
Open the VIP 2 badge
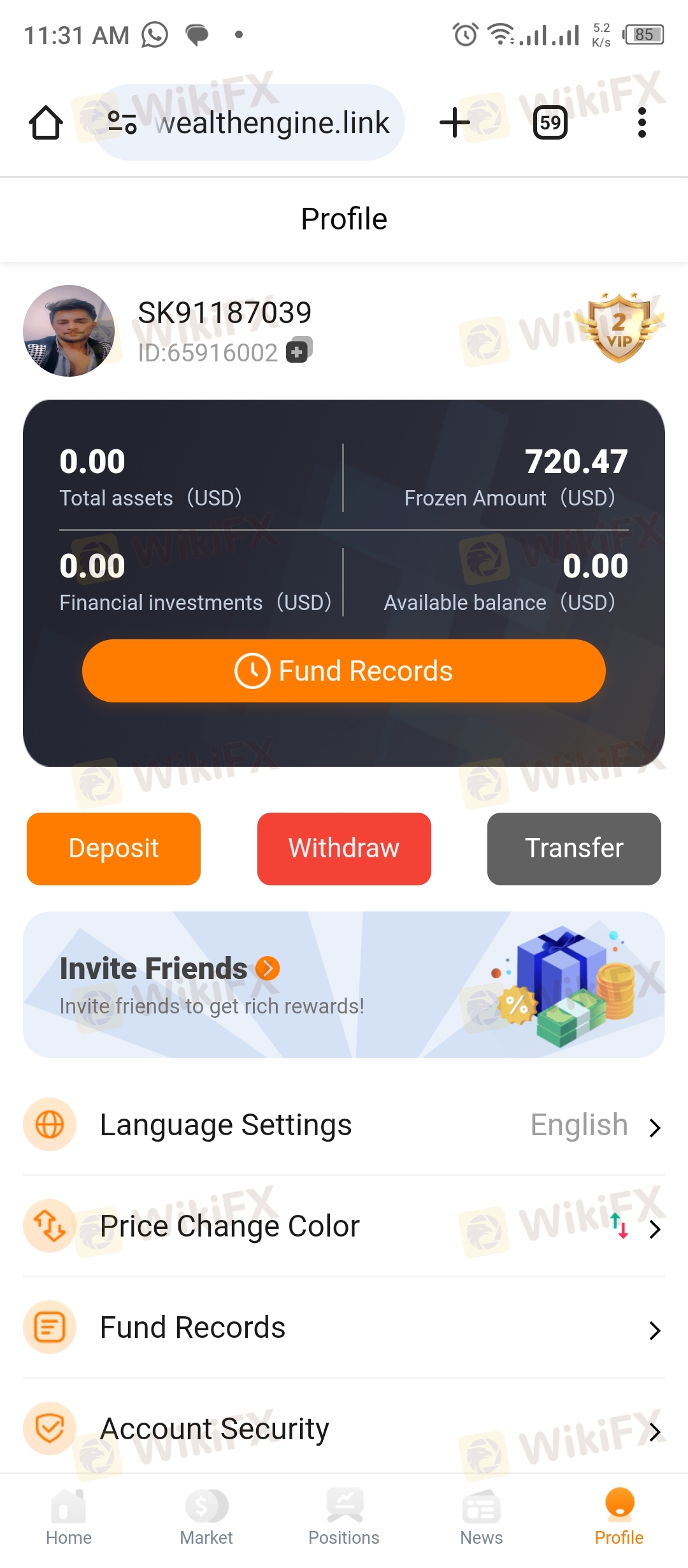point(620,328)
